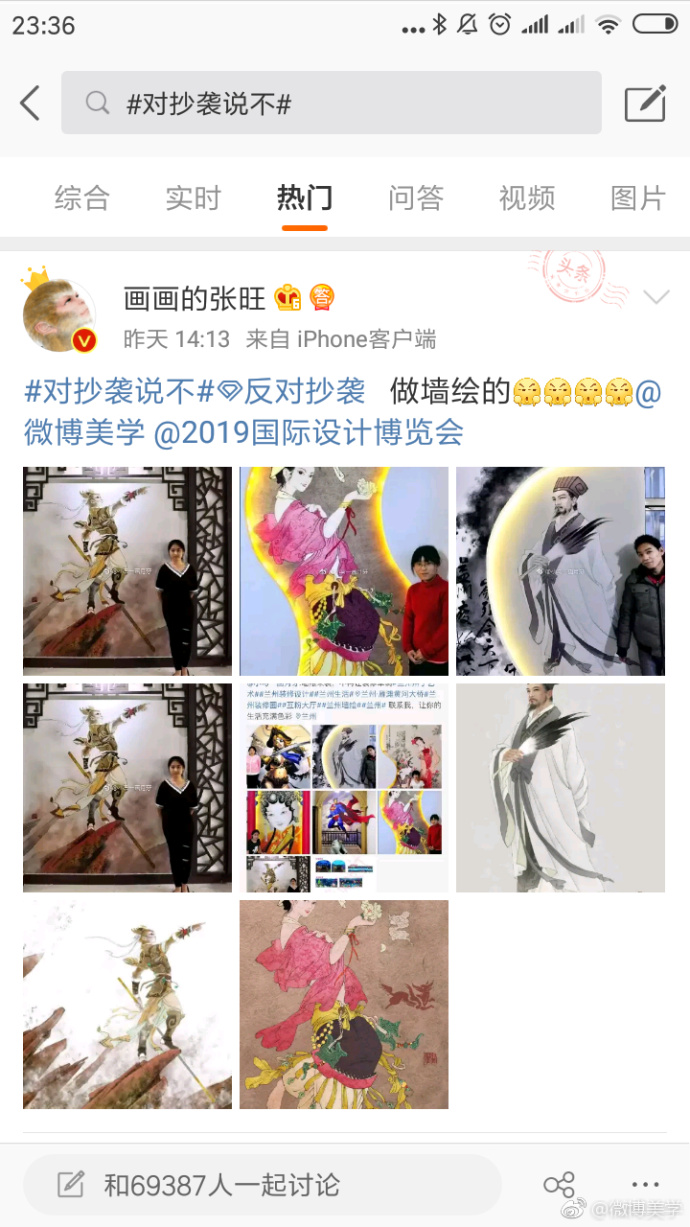Share this topic via share icon

pos(558,1186)
